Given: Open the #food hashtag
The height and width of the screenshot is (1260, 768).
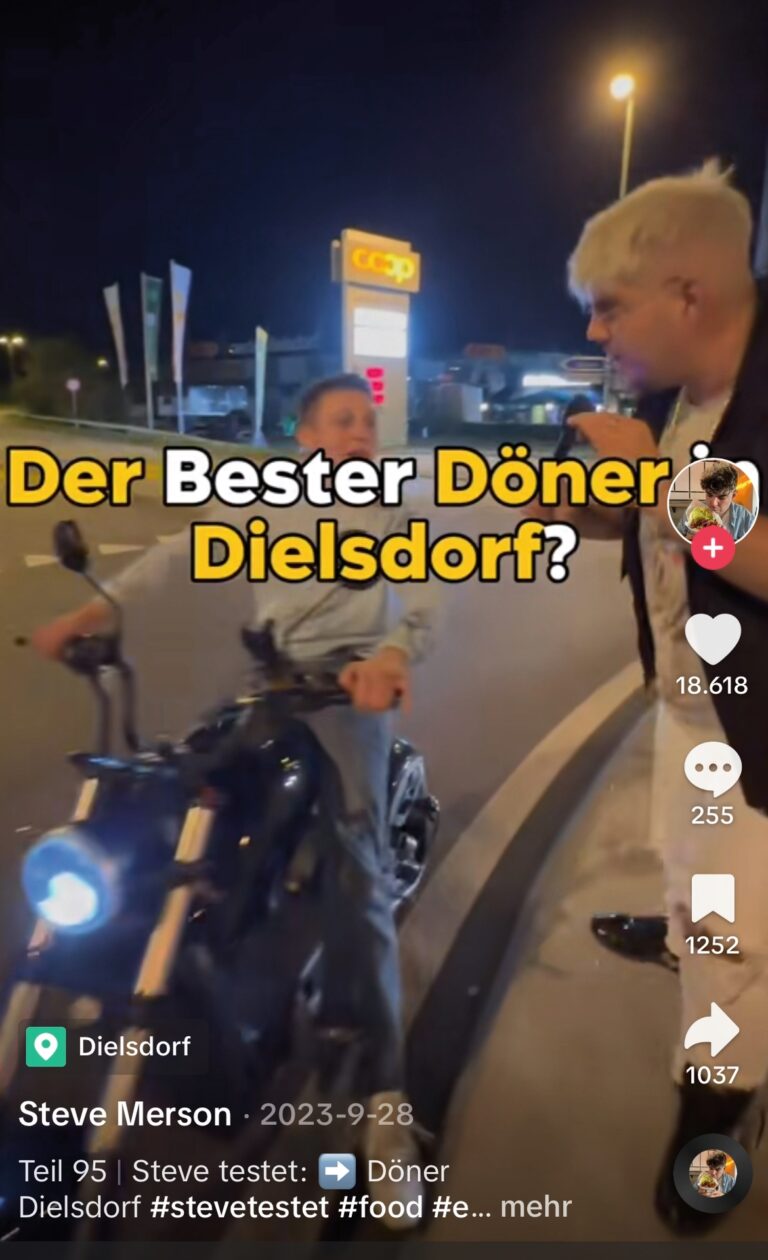Looking at the screenshot, I should point(380,1206).
